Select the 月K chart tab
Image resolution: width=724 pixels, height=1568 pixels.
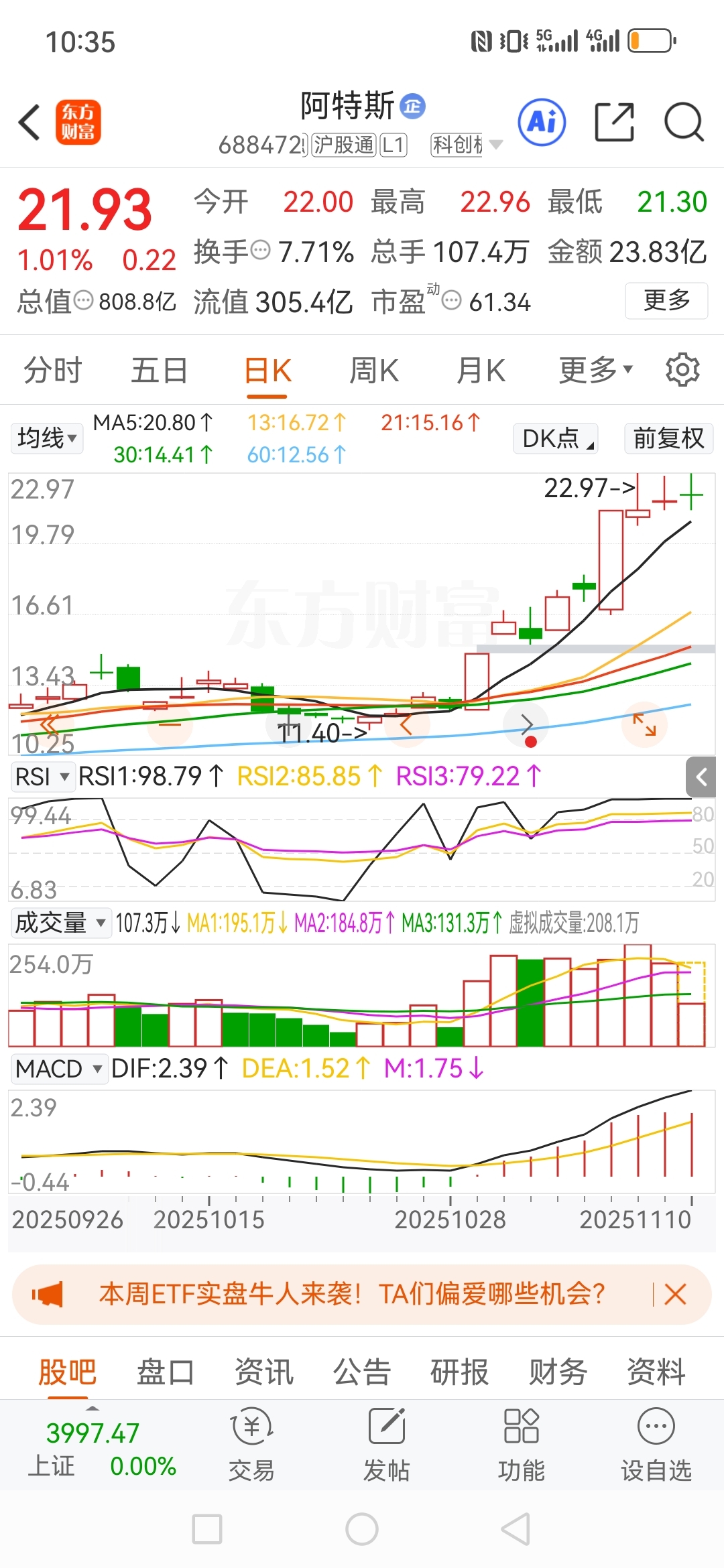[x=481, y=371]
